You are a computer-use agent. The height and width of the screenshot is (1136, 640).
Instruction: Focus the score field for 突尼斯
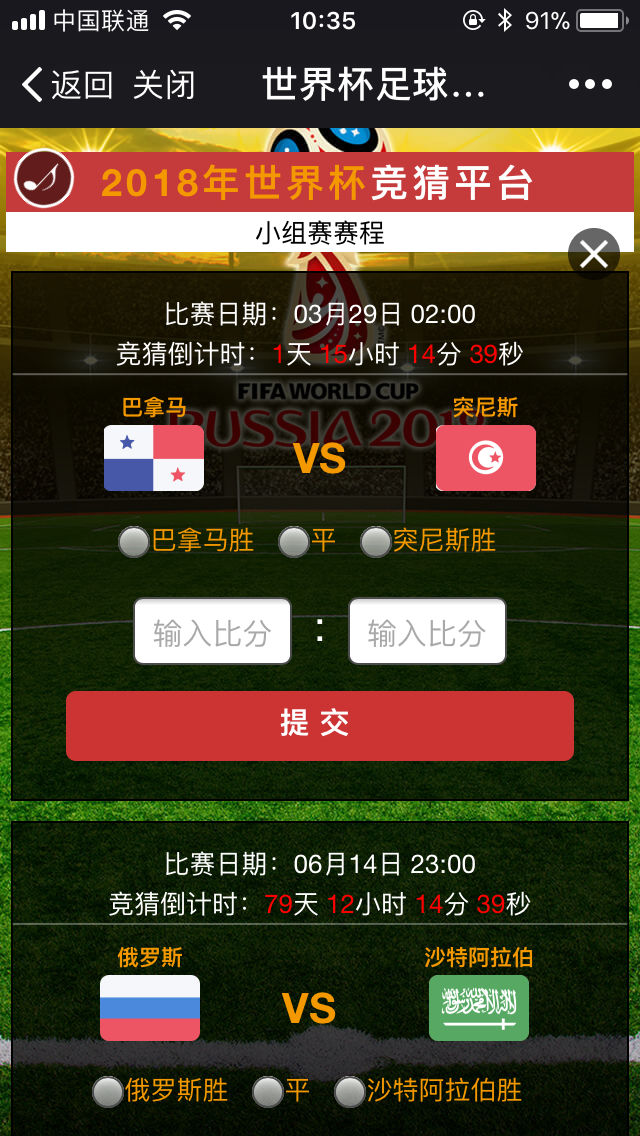coord(427,632)
